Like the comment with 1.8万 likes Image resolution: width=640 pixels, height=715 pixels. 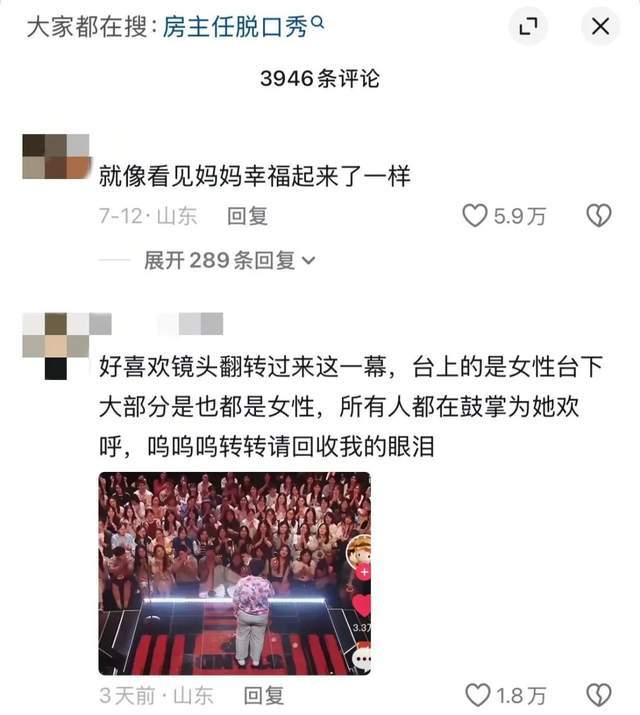[x=479, y=694]
